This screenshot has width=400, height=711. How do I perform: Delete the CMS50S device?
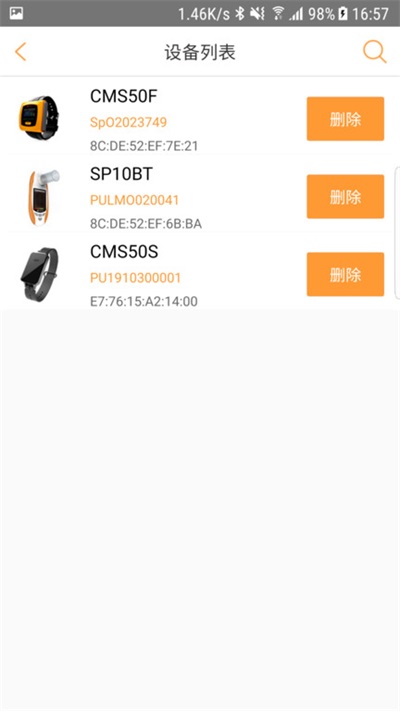coord(345,274)
